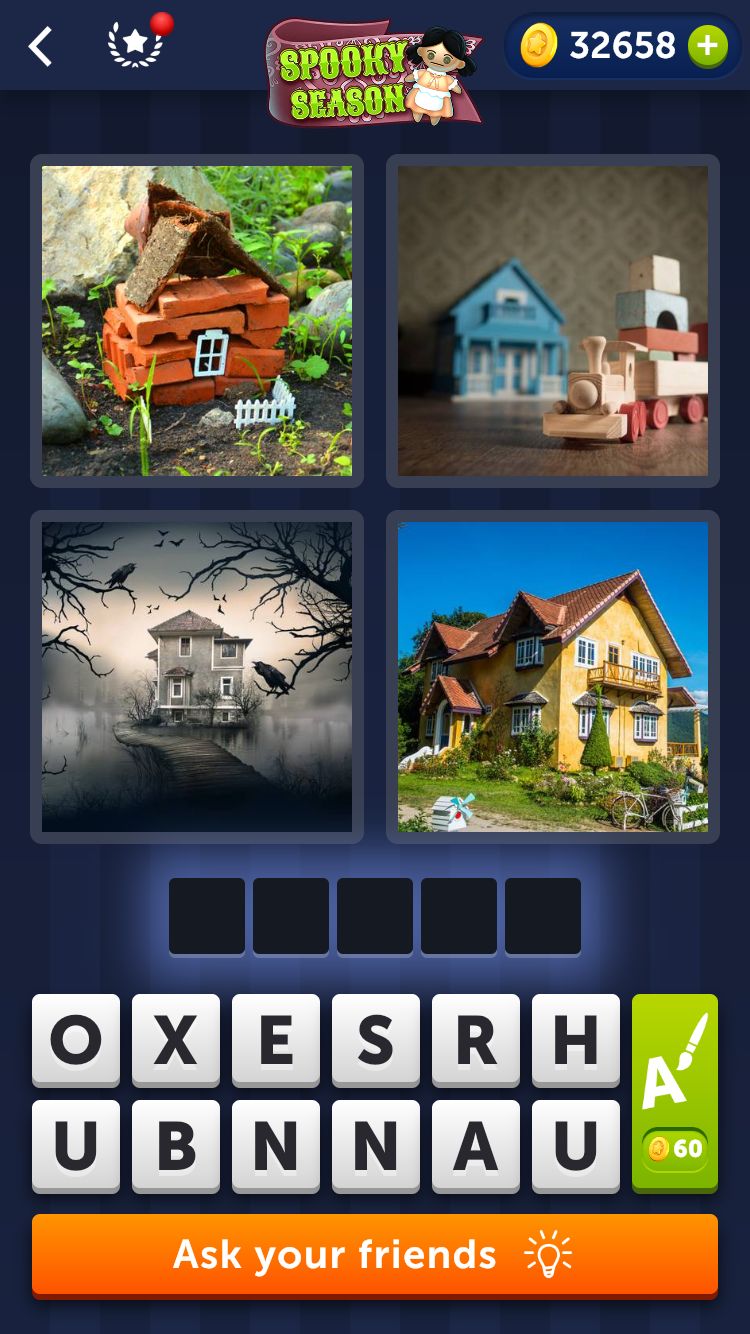The image size is (750, 1334).
Task: Enlarge the miniature brick house picture
Action: click(x=197, y=321)
